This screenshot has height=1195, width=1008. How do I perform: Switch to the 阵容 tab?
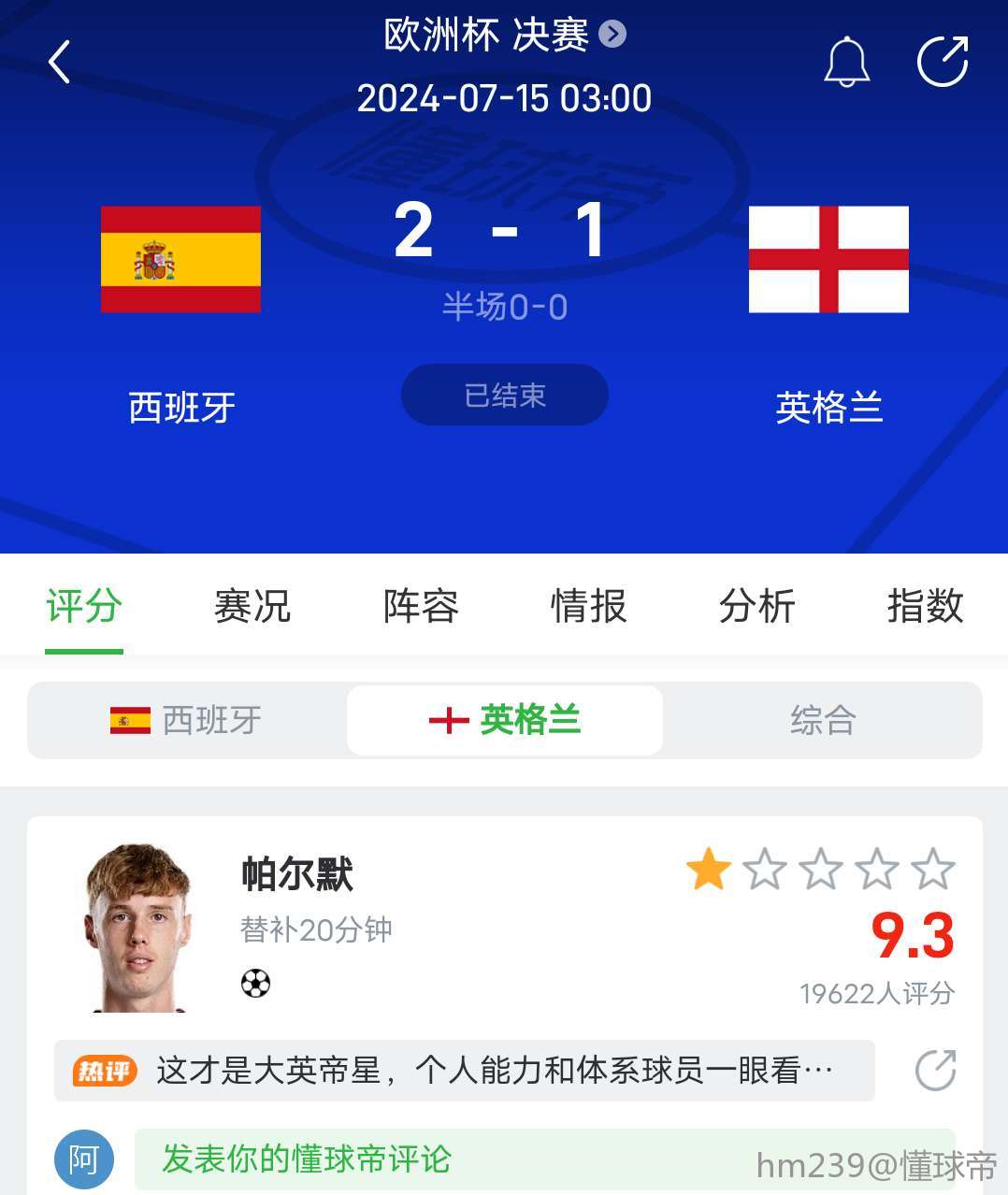421,606
